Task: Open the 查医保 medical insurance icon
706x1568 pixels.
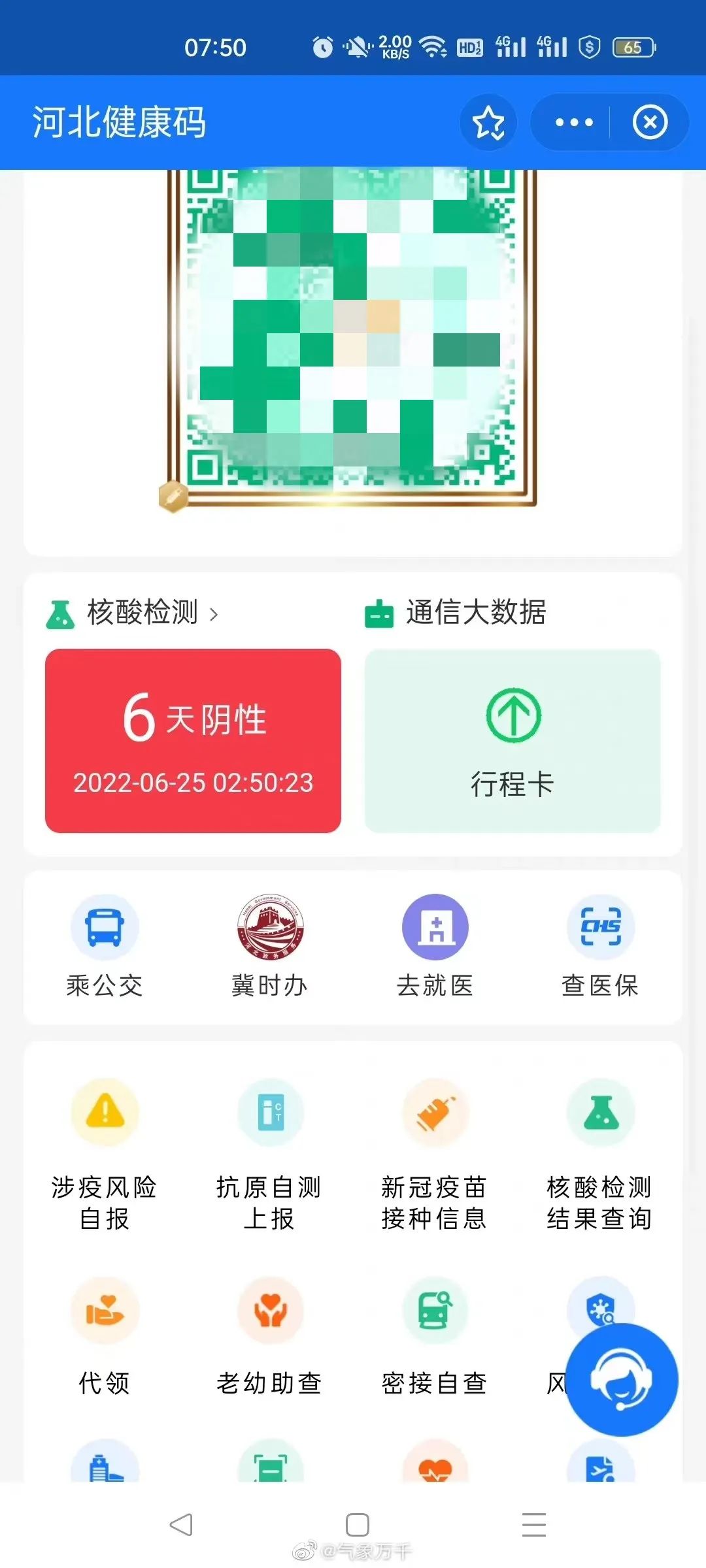Action: pos(600,928)
